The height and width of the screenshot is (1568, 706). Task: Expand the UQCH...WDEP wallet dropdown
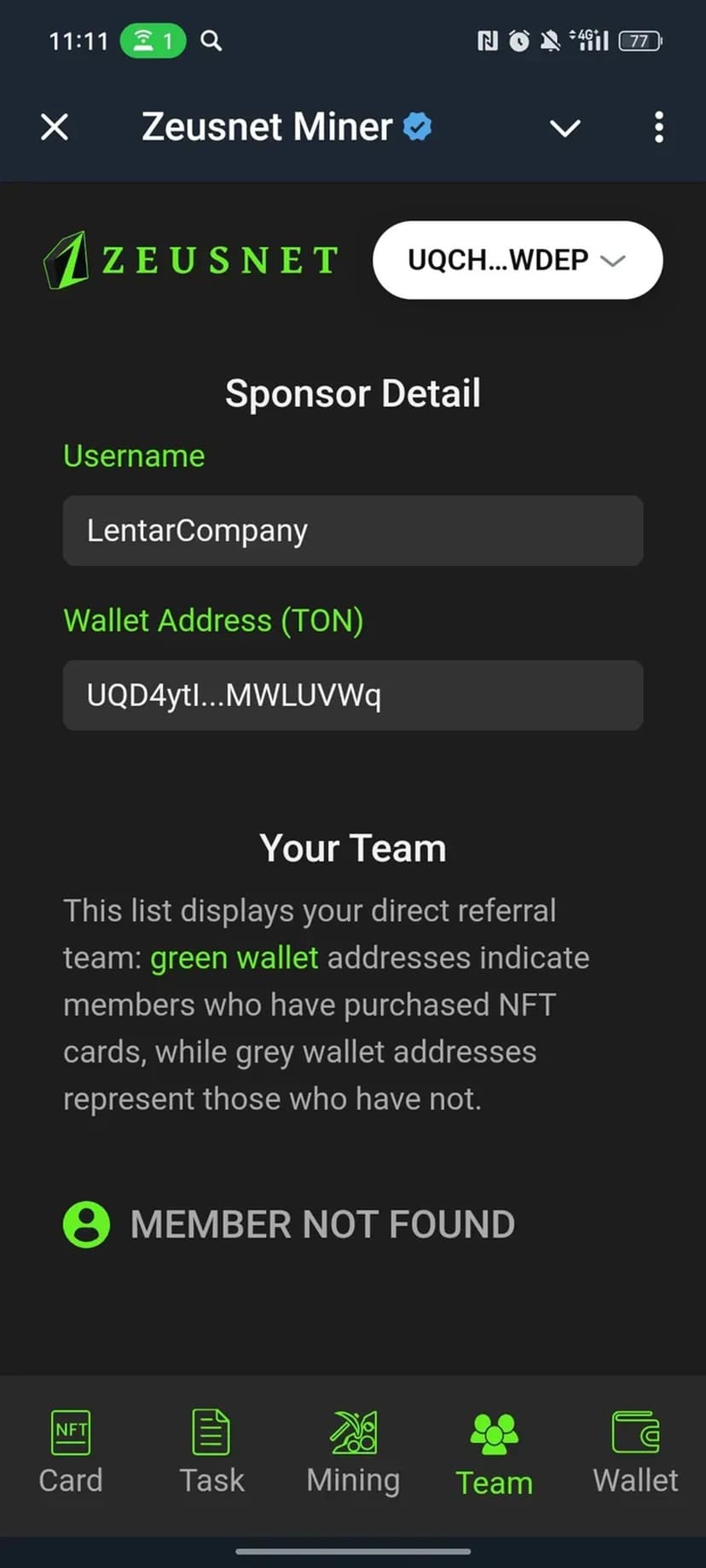click(517, 260)
